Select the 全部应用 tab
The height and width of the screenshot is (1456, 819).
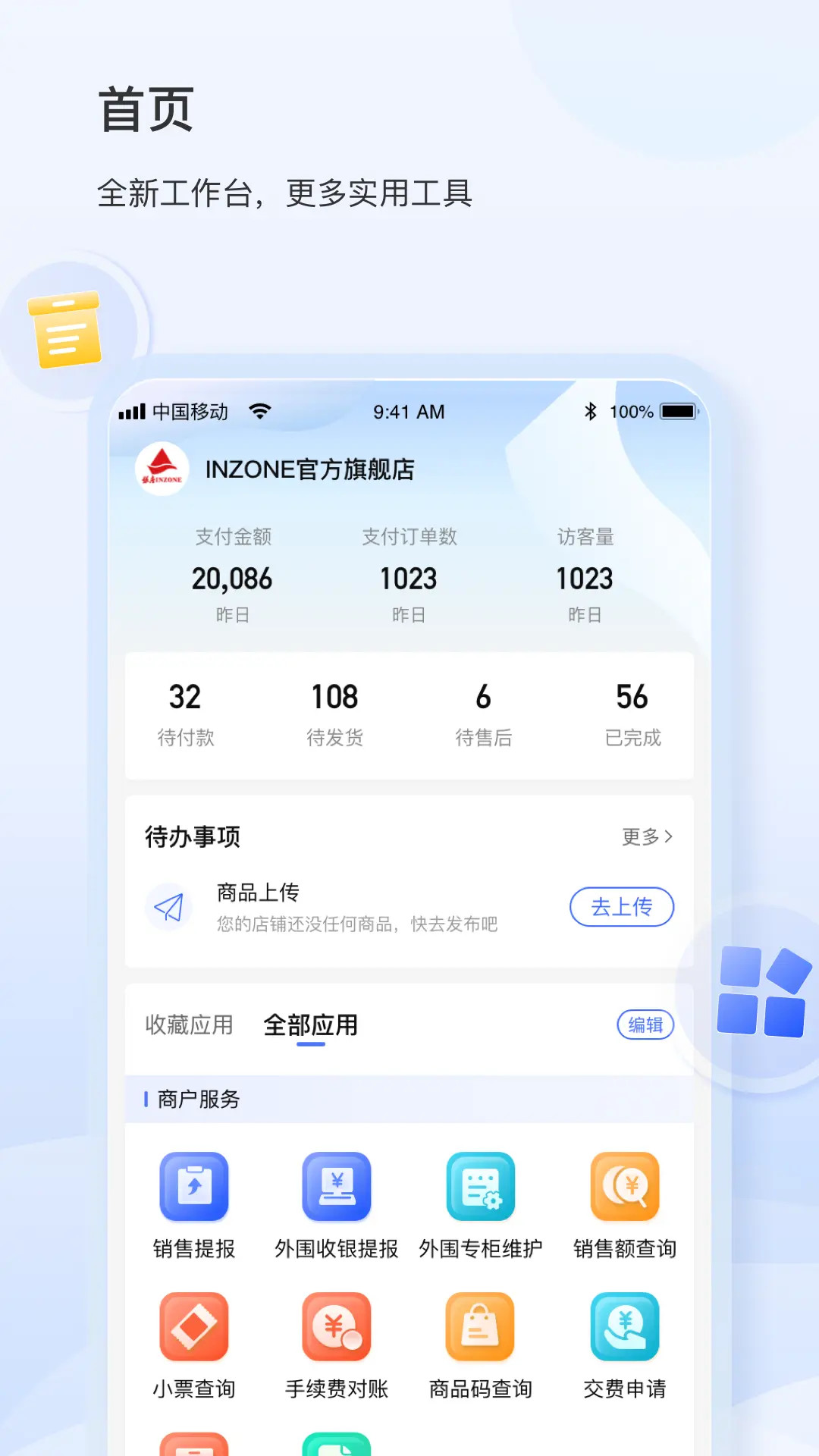[x=309, y=1024]
